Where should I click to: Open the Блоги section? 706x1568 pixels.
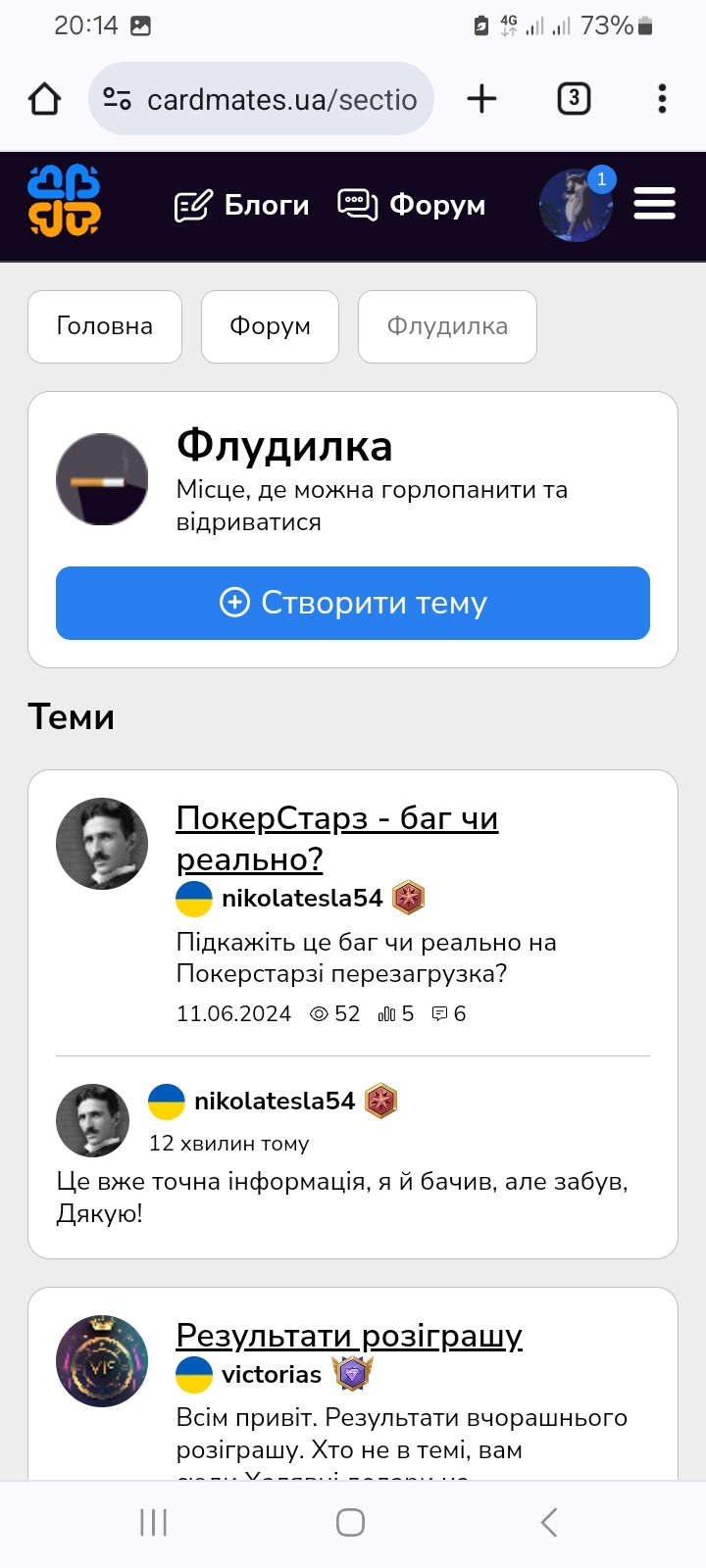[x=242, y=206]
